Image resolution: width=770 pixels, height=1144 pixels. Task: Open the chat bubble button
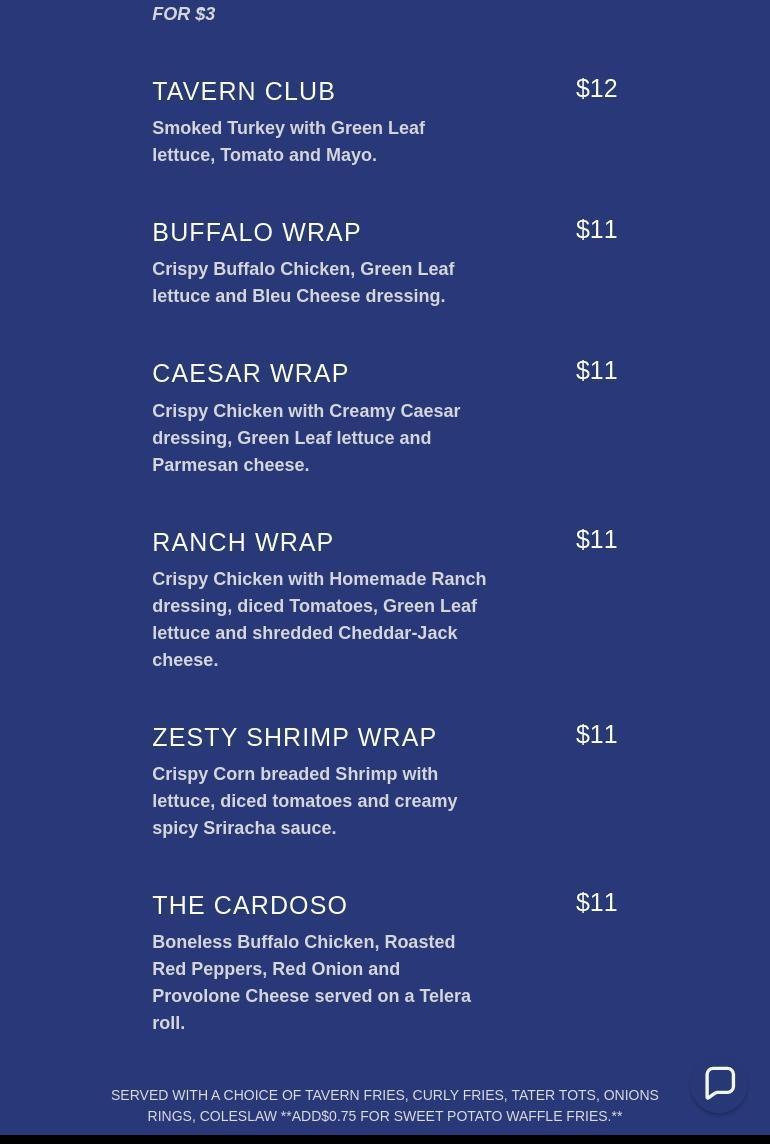[x=719, y=1083]
